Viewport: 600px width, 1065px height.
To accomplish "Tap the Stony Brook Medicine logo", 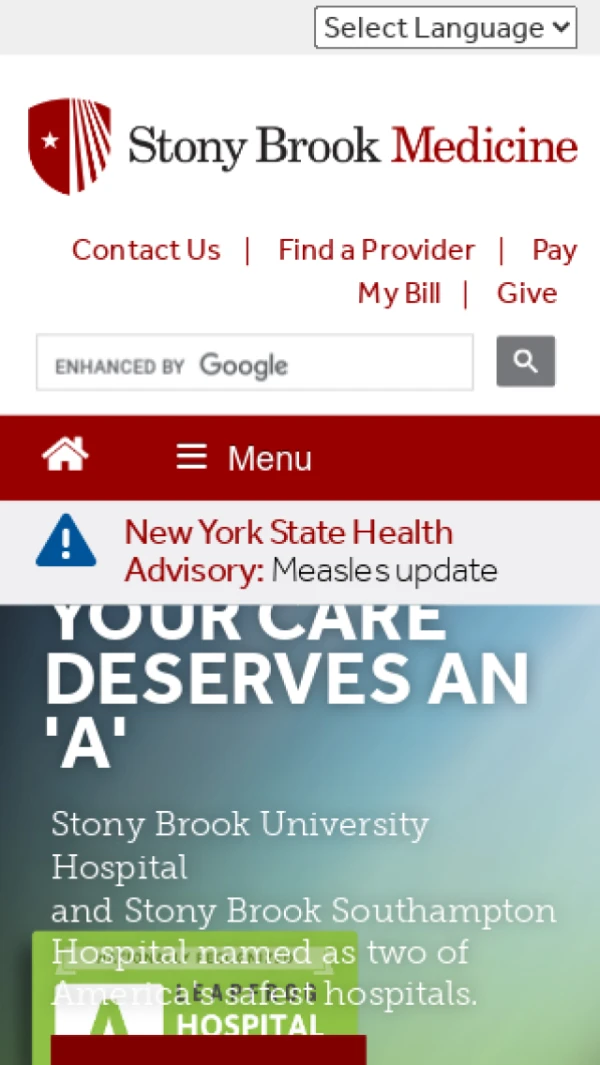I will pyautogui.click(x=302, y=146).
